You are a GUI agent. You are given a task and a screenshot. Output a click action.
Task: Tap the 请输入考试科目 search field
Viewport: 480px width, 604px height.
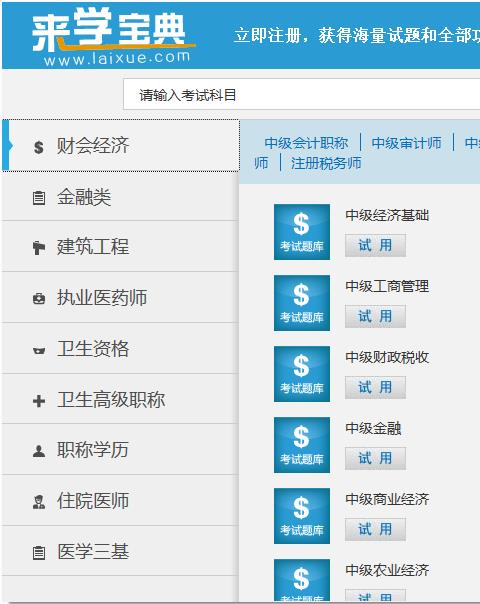(301, 95)
